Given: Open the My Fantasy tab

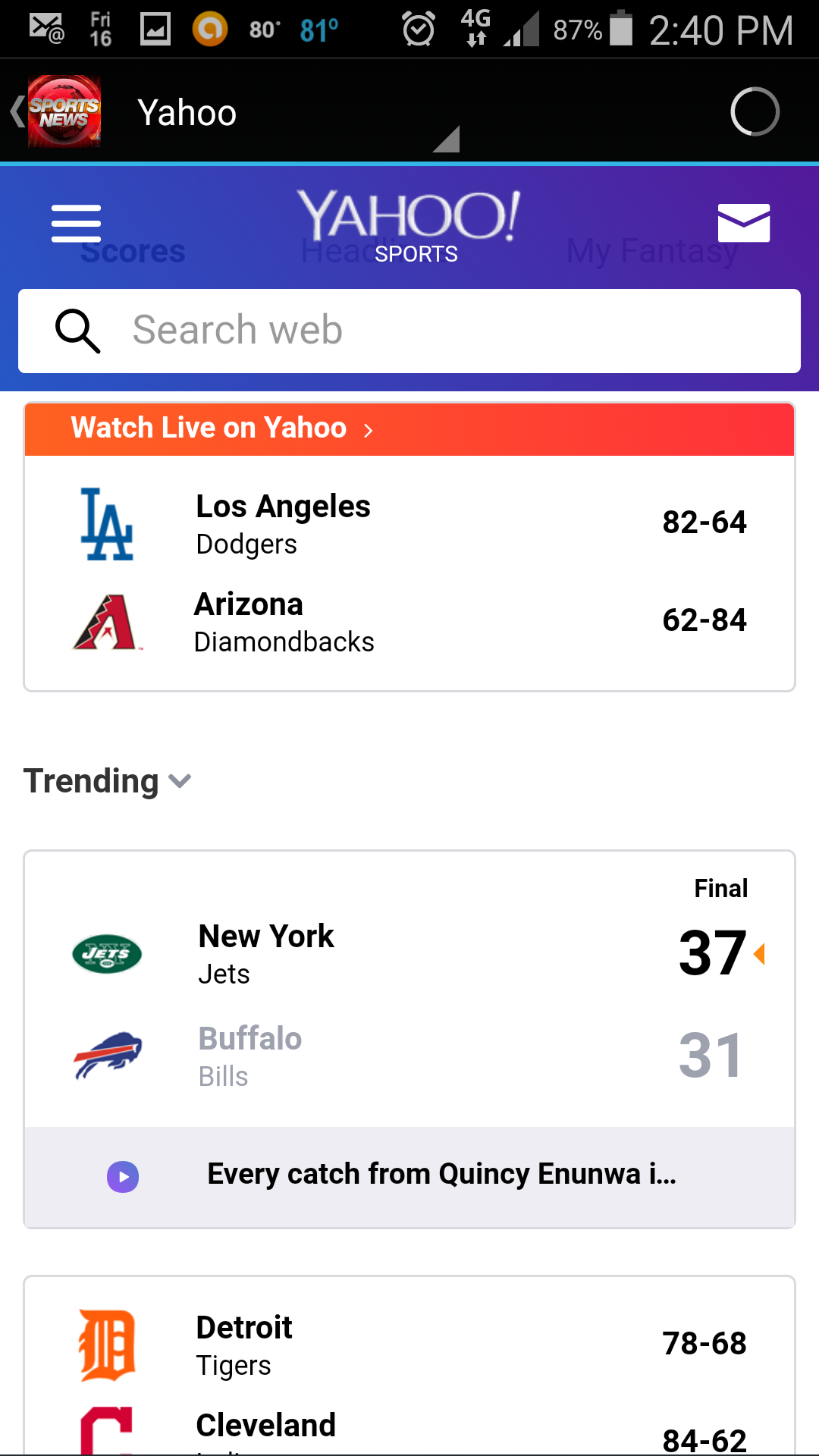Looking at the screenshot, I should 651,250.
